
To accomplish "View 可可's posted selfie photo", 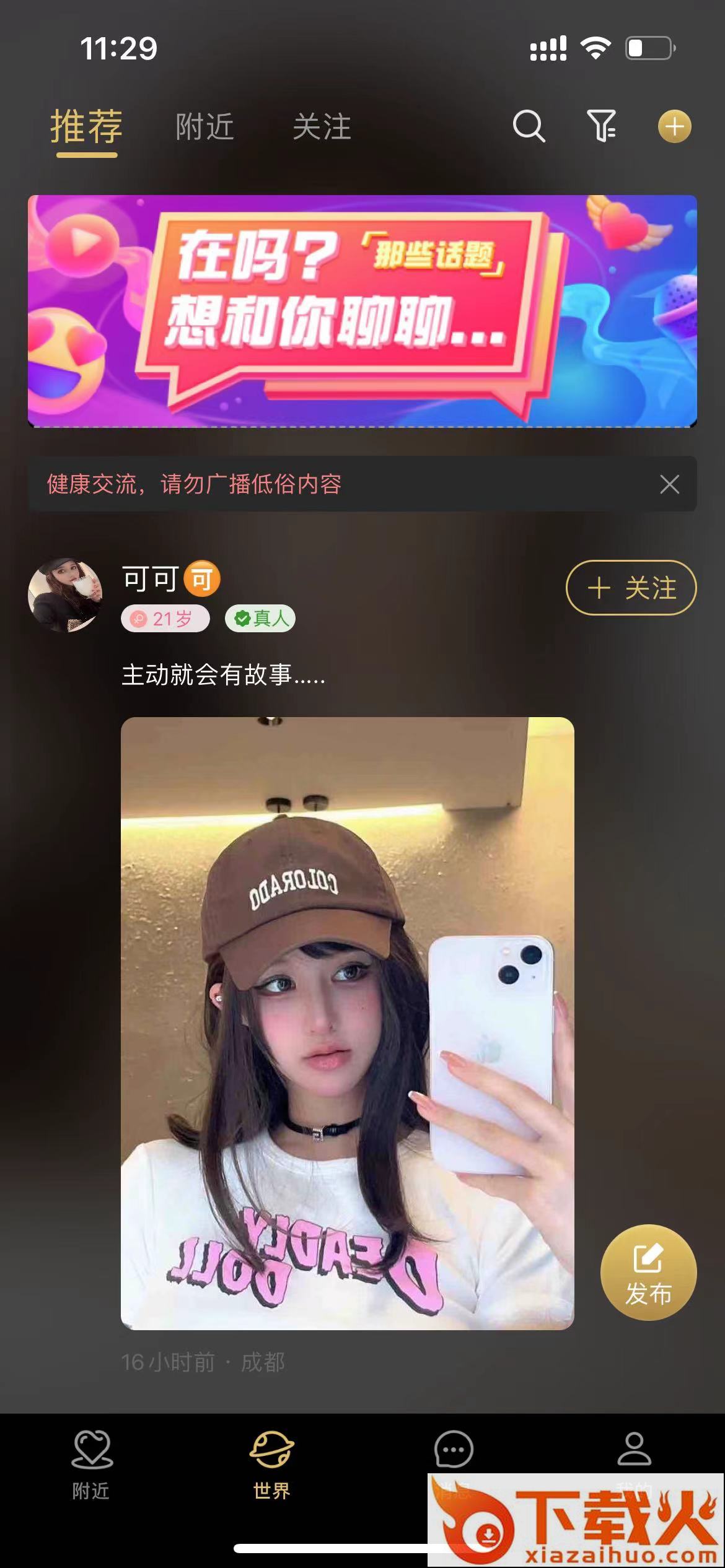I will coord(347,1023).
